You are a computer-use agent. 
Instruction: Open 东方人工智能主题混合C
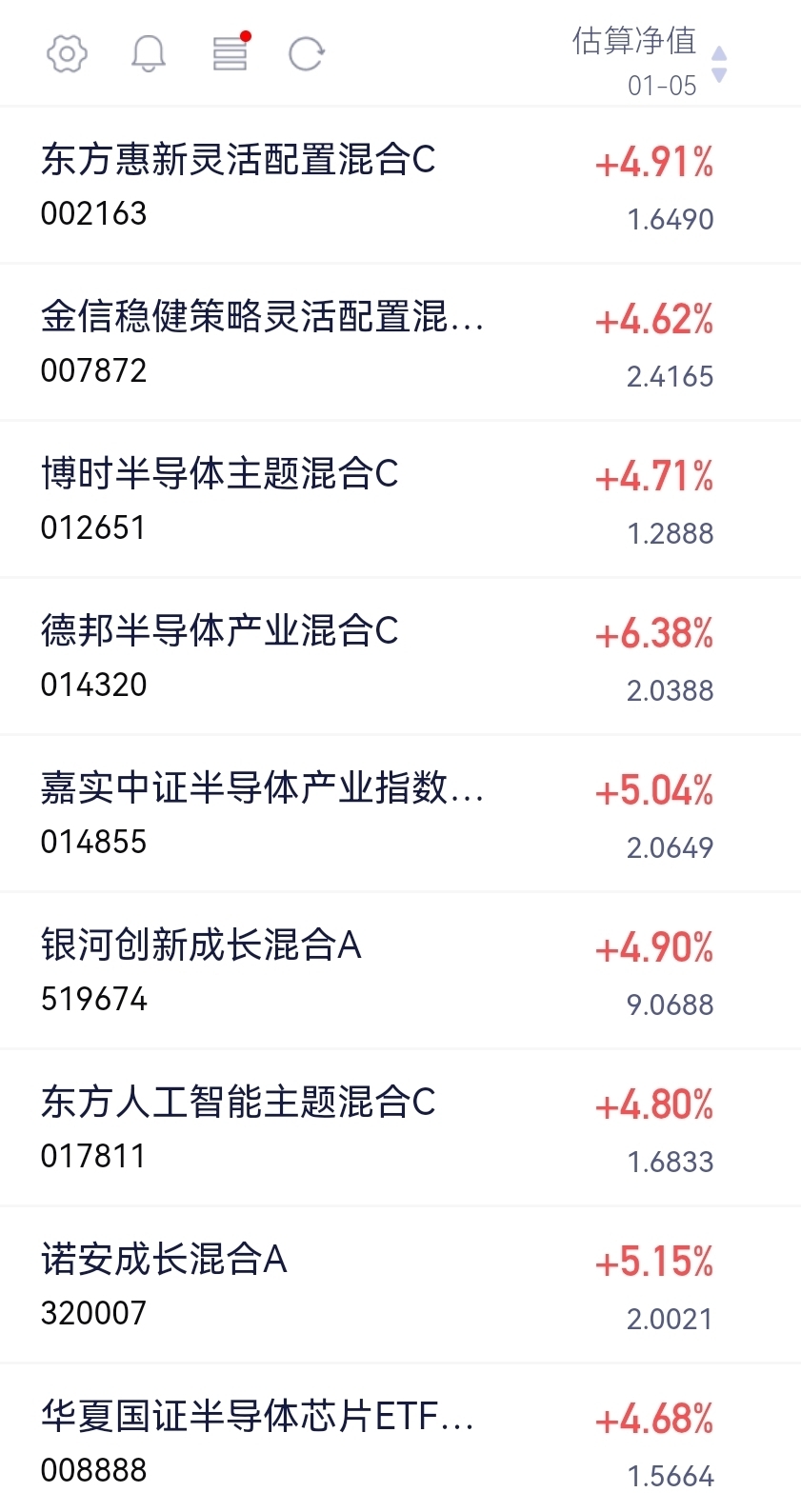[238, 1103]
